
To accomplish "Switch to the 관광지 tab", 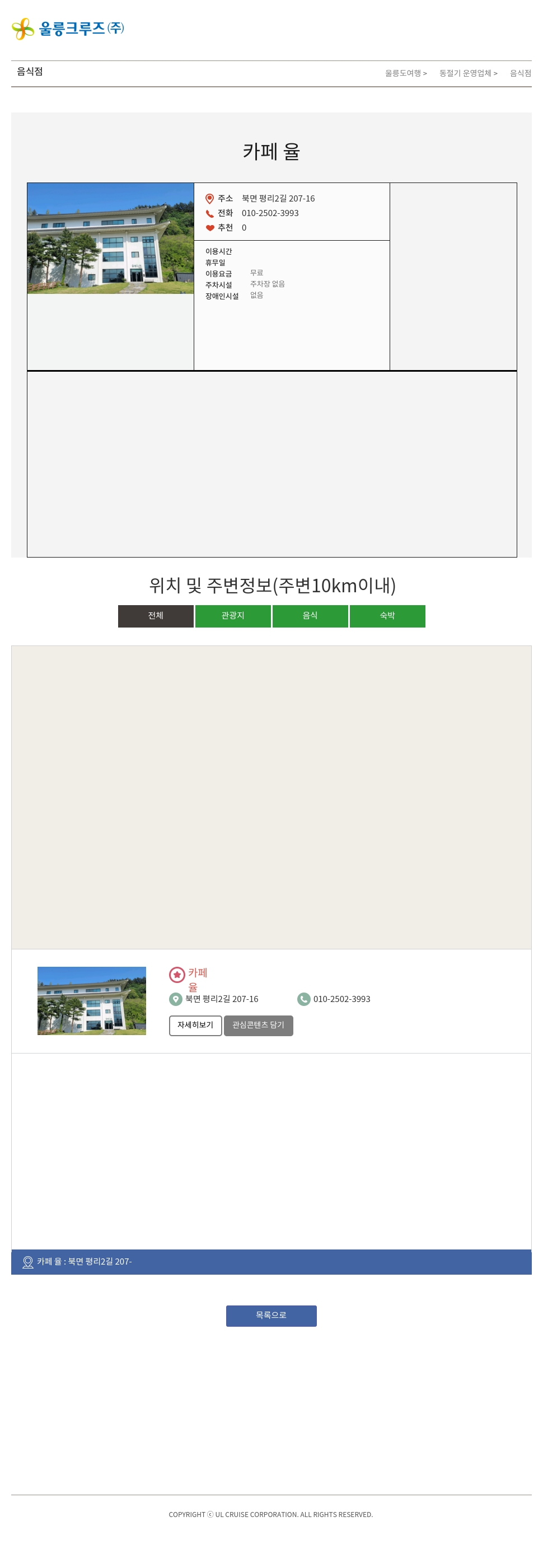I will 232,615.
